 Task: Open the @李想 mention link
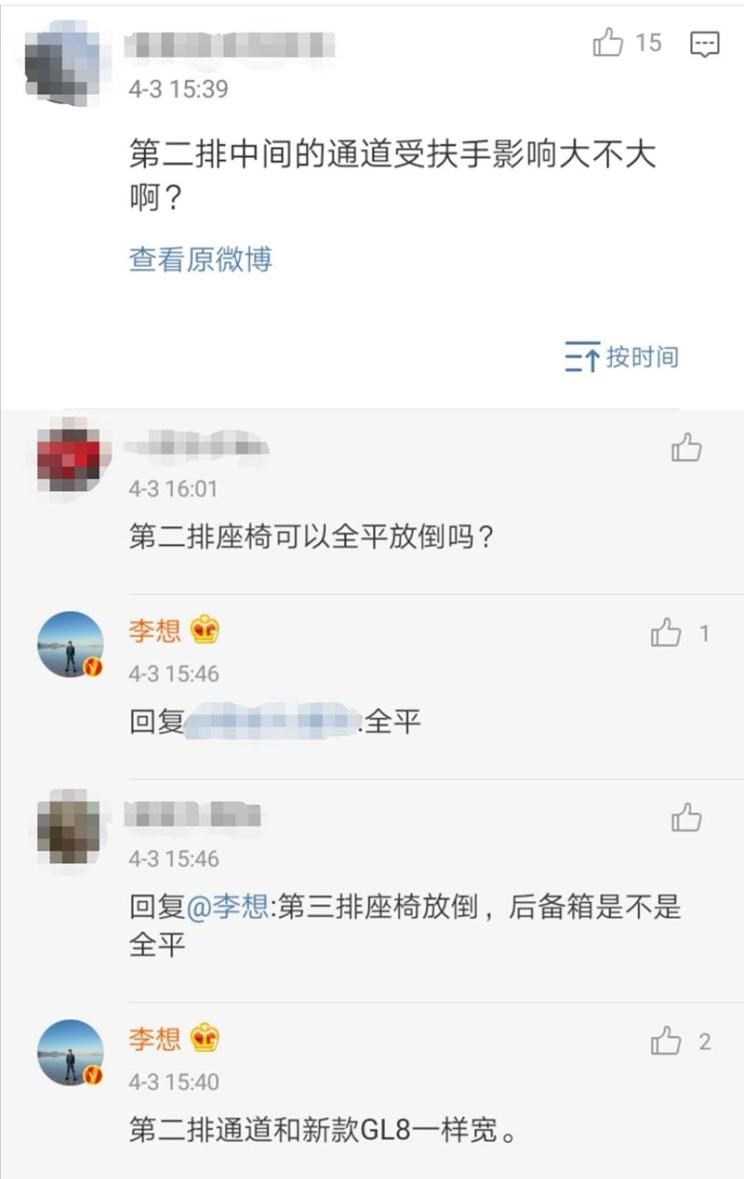(x=228, y=907)
